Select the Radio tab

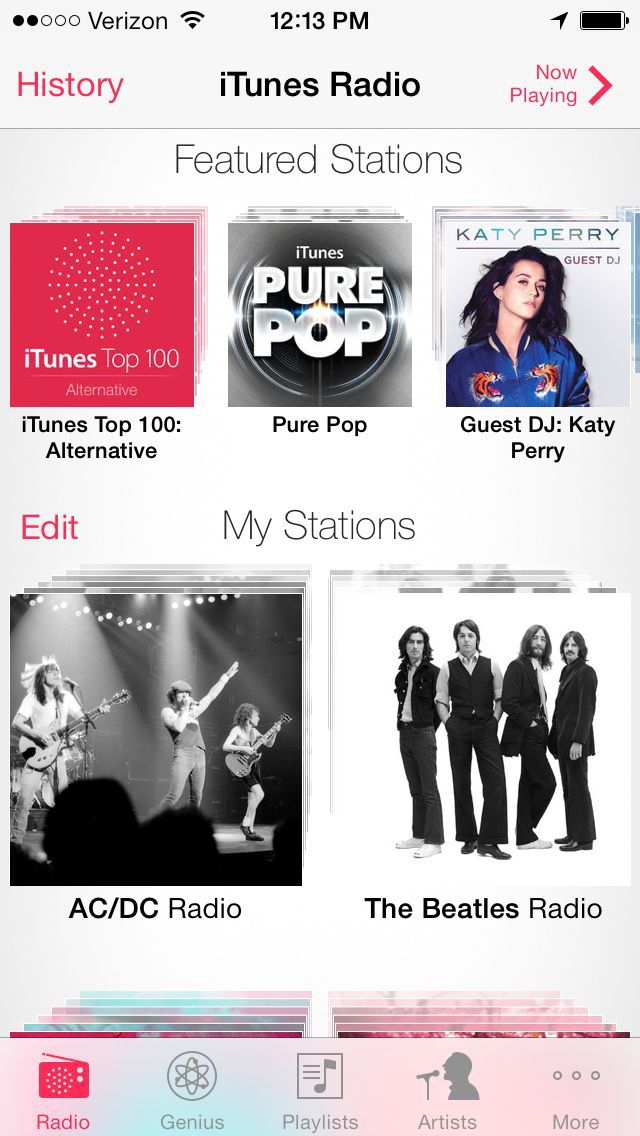[64, 1090]
